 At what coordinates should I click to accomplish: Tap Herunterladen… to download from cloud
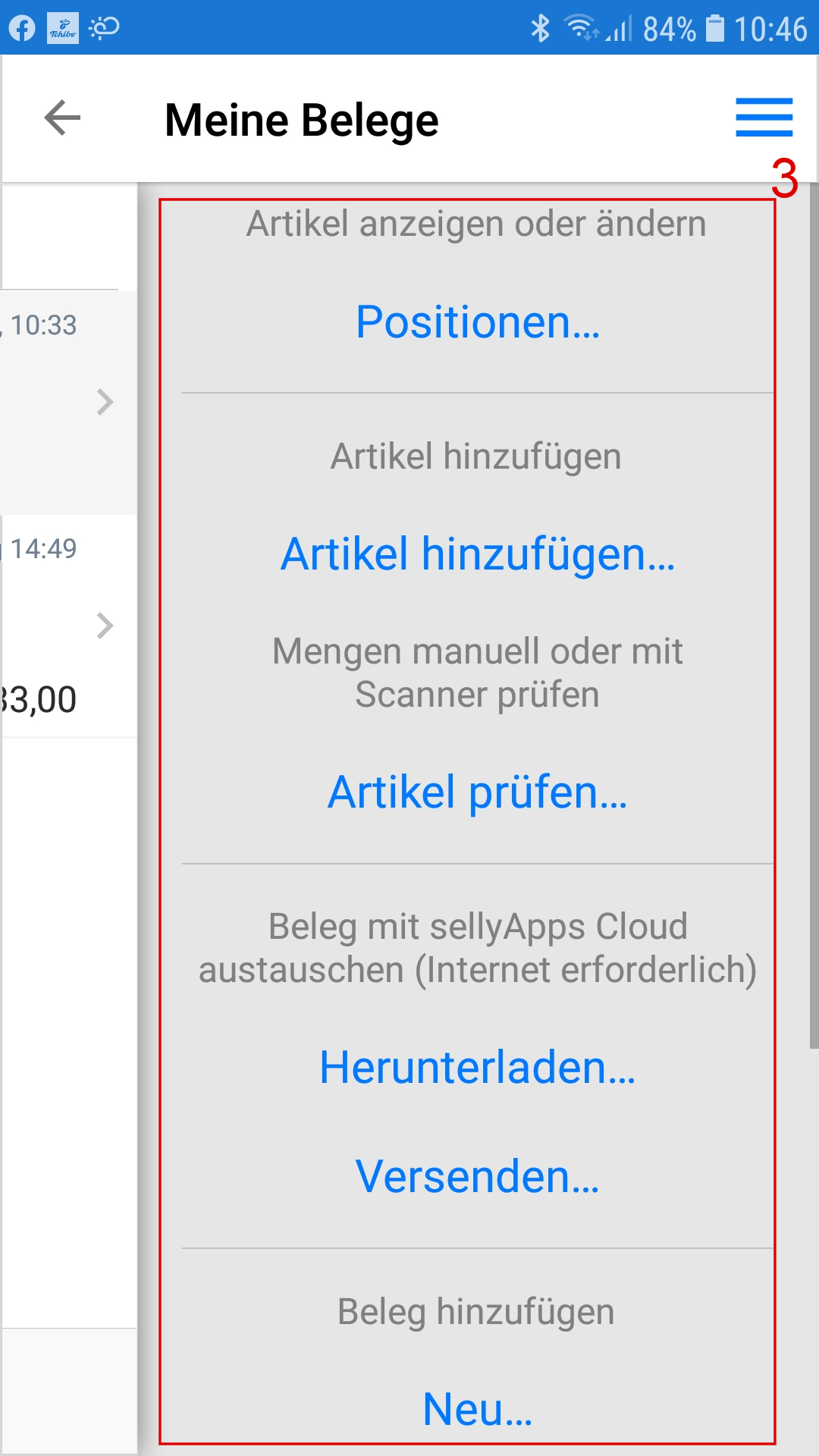pyautogui.click(x=478, y=1068)
